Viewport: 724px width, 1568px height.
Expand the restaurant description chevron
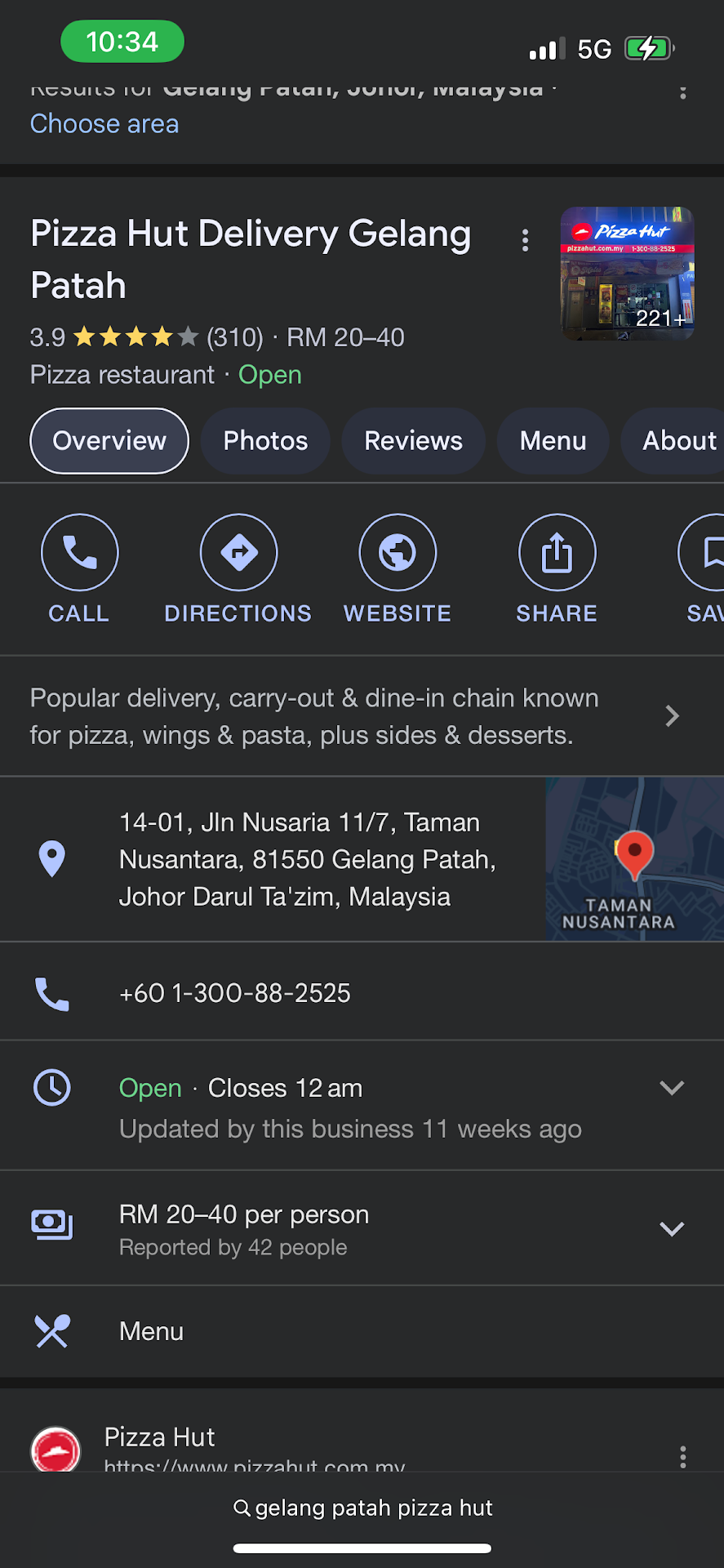pos(672,716)
